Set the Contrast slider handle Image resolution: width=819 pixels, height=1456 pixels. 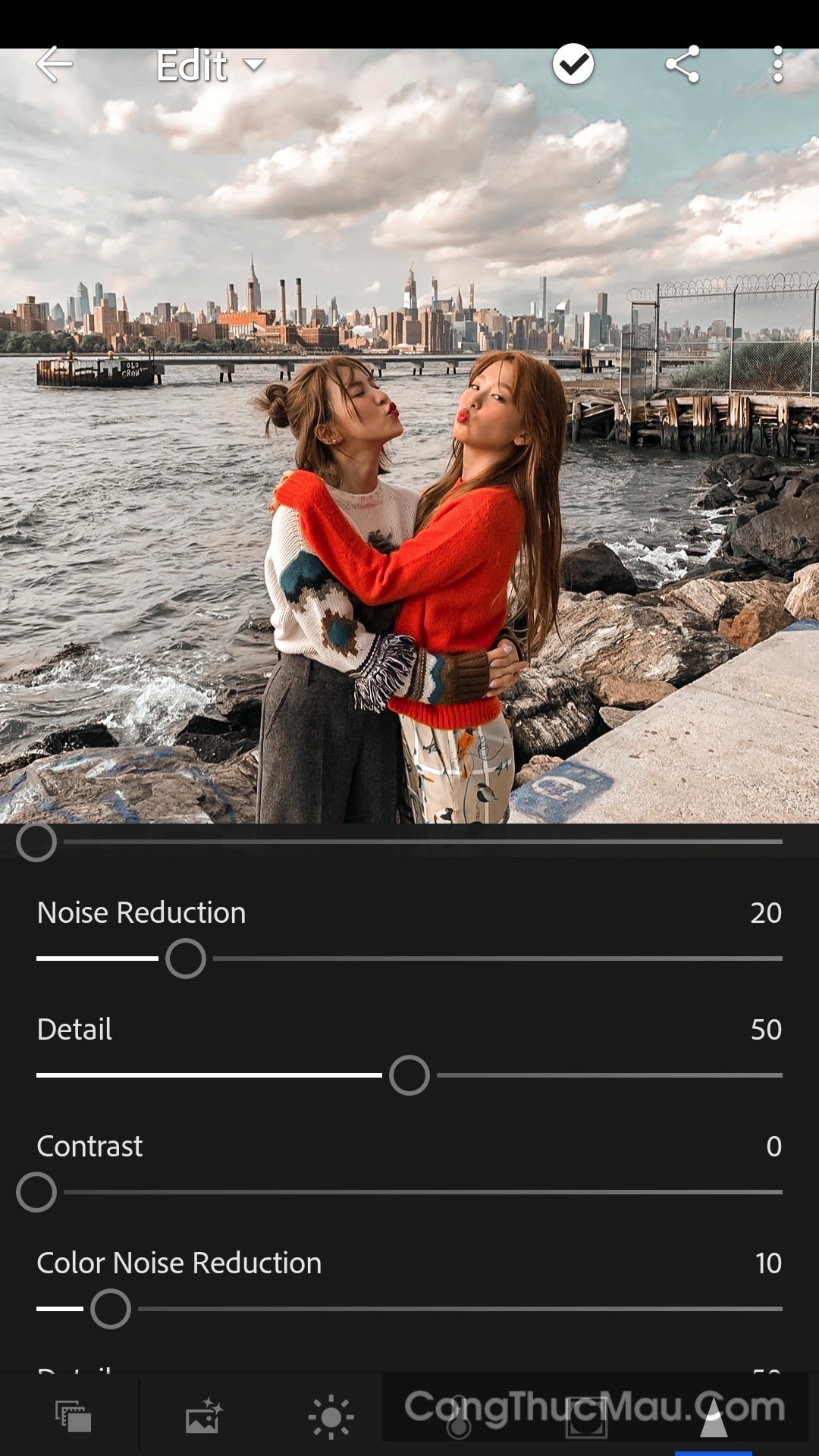(x=36, y=1192)
